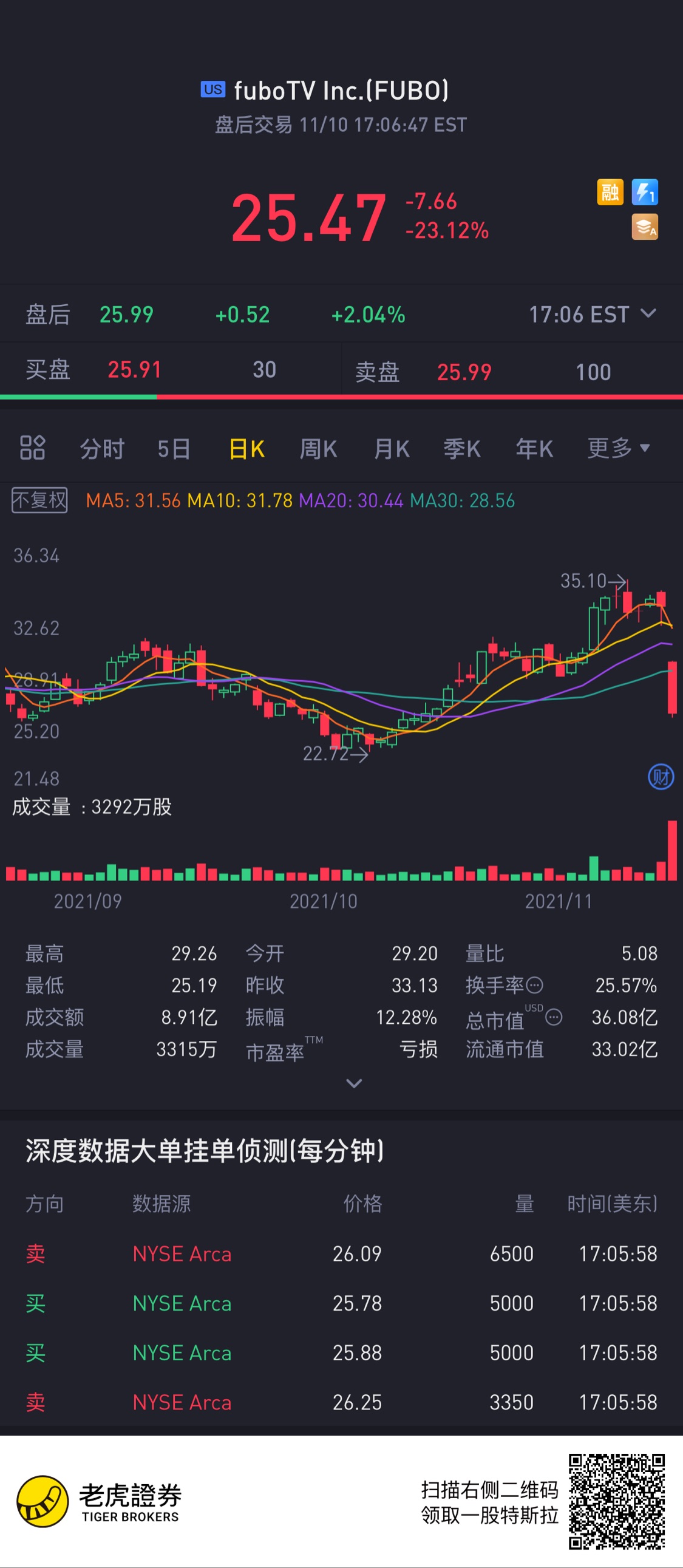Open the 财 earnings marker on chart
The width and height of the screenshot is (683, 1568).
(661, 777)
